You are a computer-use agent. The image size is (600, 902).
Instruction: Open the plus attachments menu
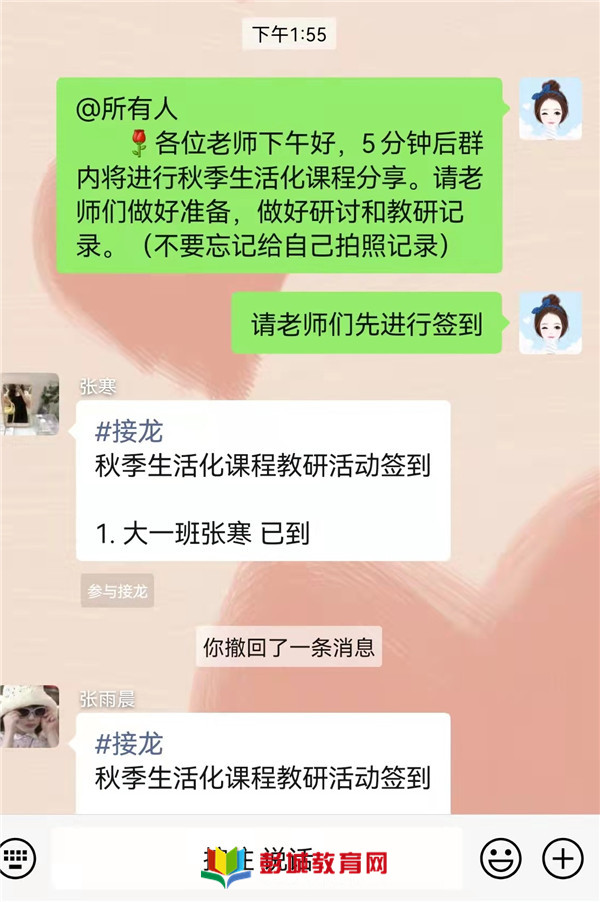pyautogui.click(x=562, y=857)
